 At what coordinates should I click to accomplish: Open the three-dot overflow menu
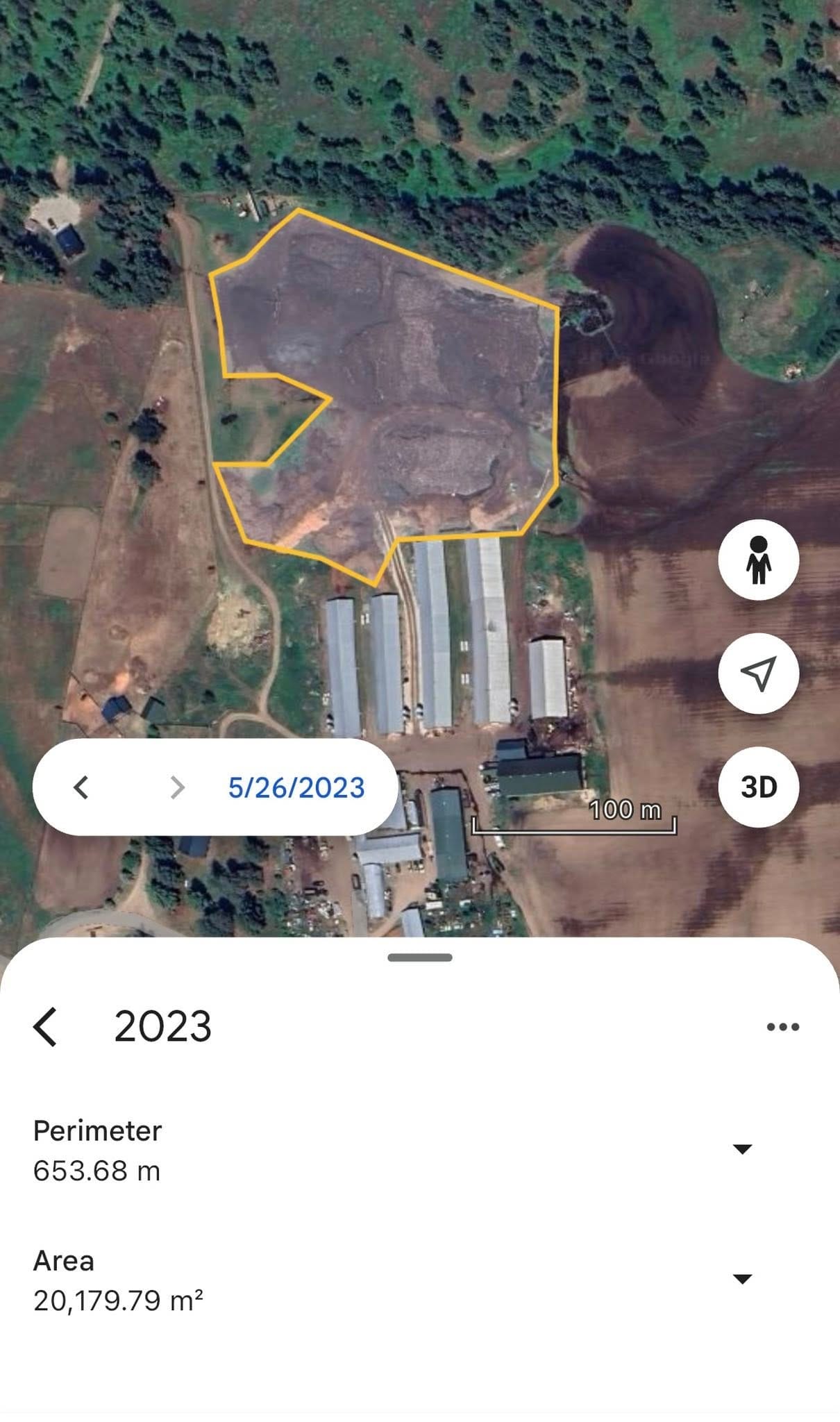(x=782, y=1027)
